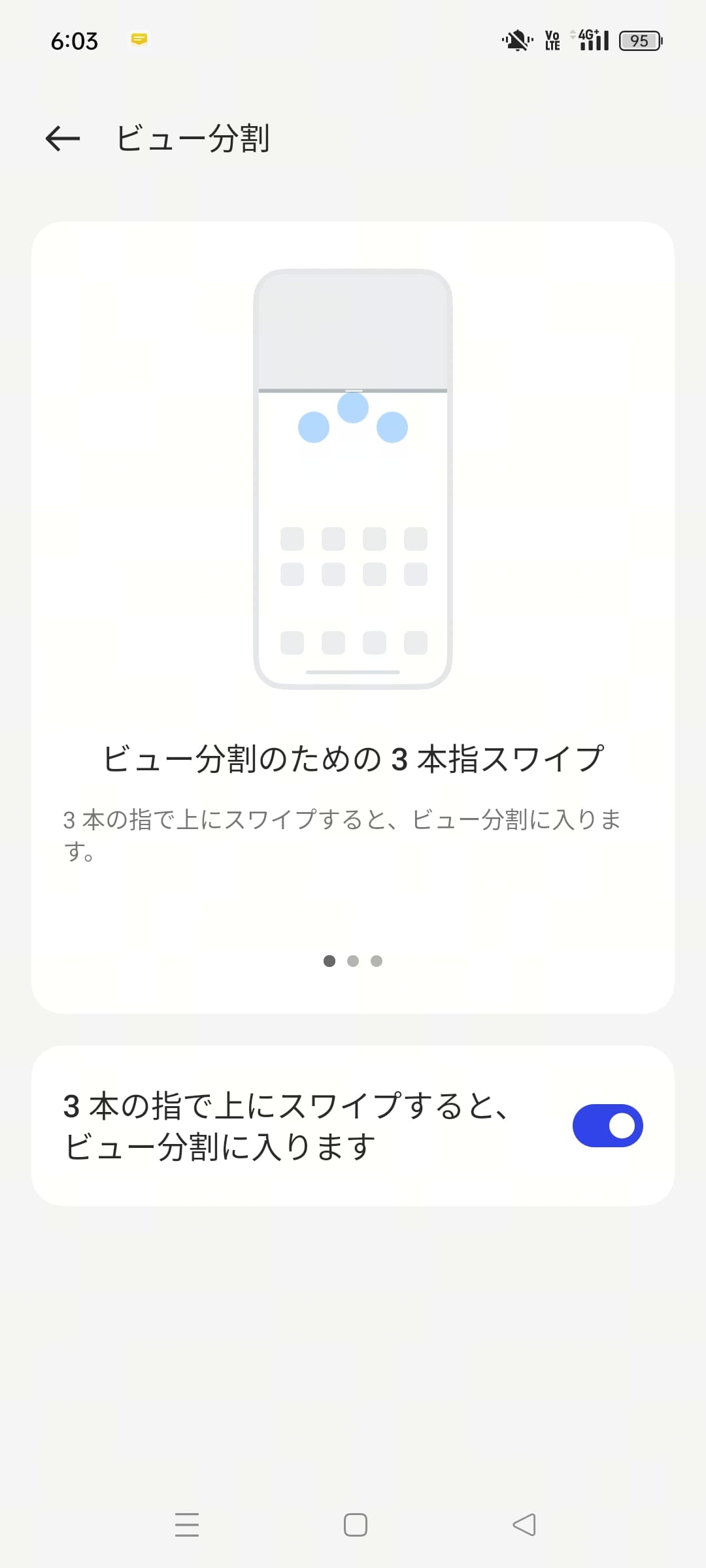Tap the back arrow next to ビュー分割 title
This screenshot has width=706, height=1568.
point(62,139)
